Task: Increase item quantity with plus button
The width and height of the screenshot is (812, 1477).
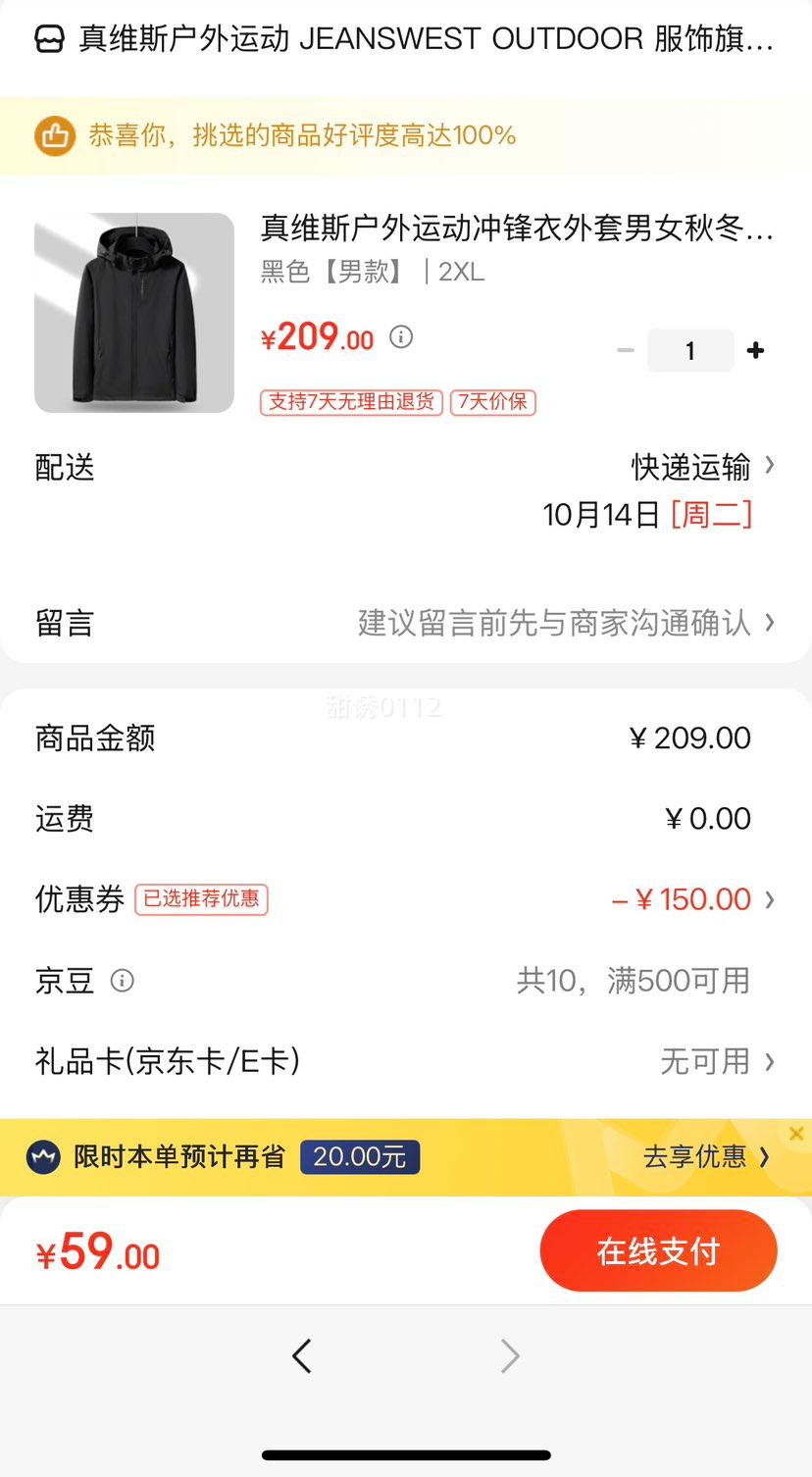Action: (755, 351)
